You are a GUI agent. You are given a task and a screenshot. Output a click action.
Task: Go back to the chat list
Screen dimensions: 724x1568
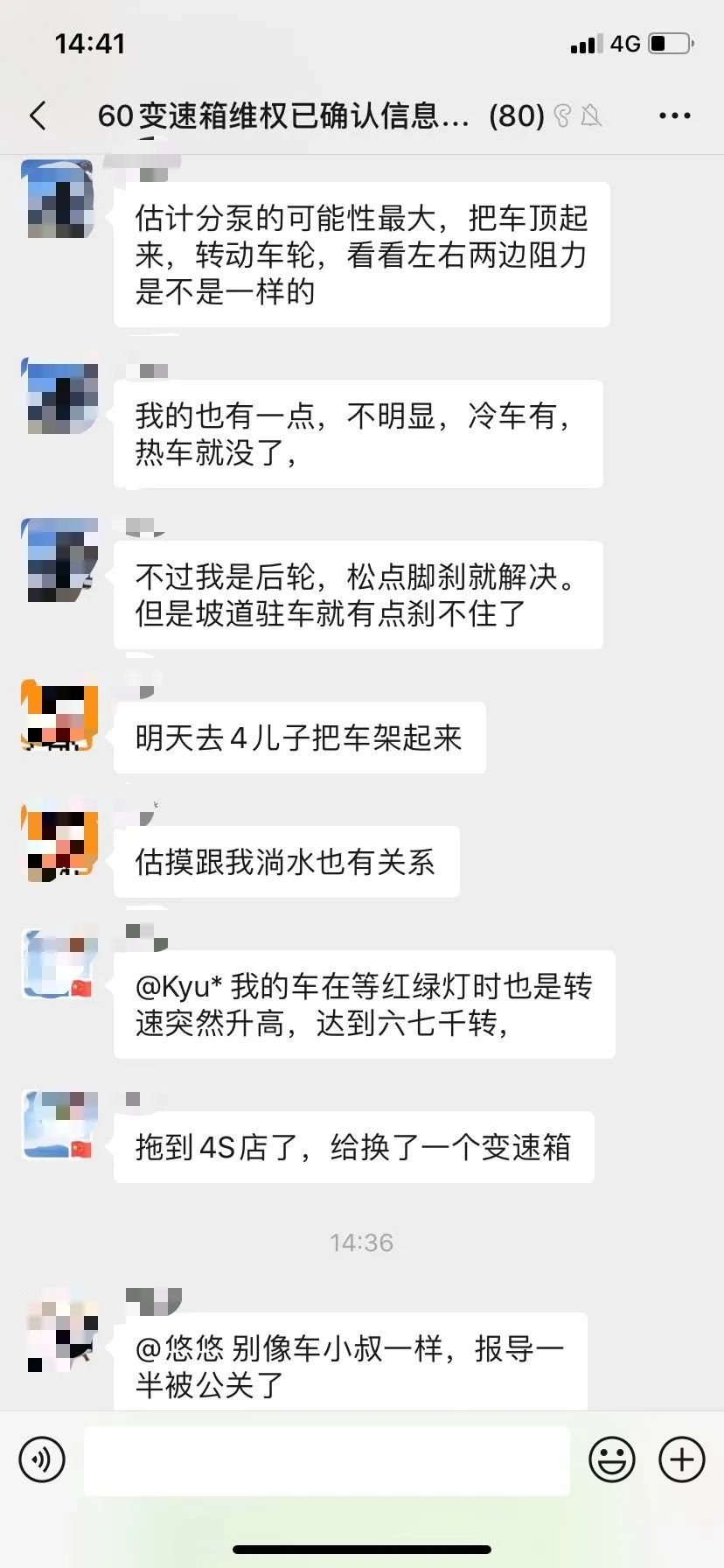point(38,115)
